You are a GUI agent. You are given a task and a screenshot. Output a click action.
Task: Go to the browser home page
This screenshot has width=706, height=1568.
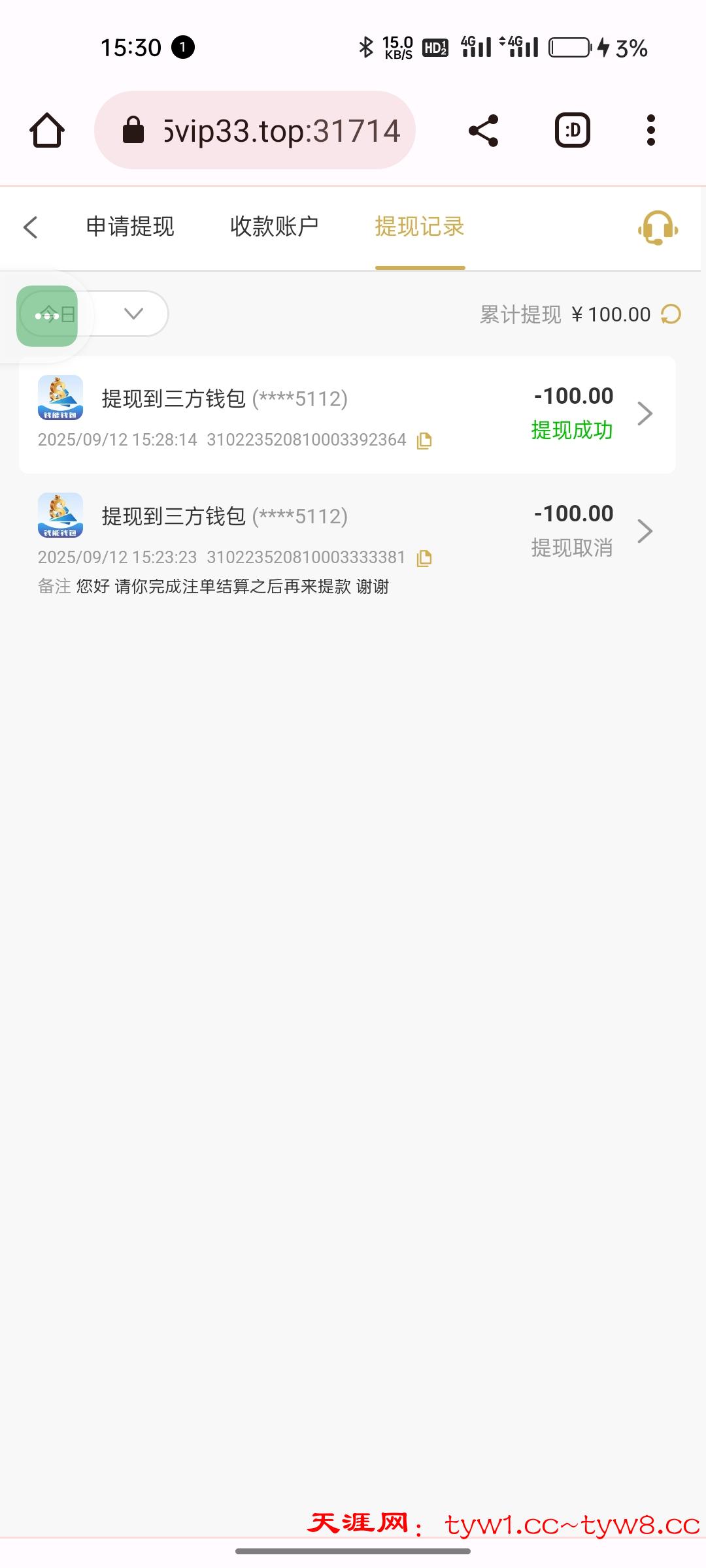click(x=47, y=131)
